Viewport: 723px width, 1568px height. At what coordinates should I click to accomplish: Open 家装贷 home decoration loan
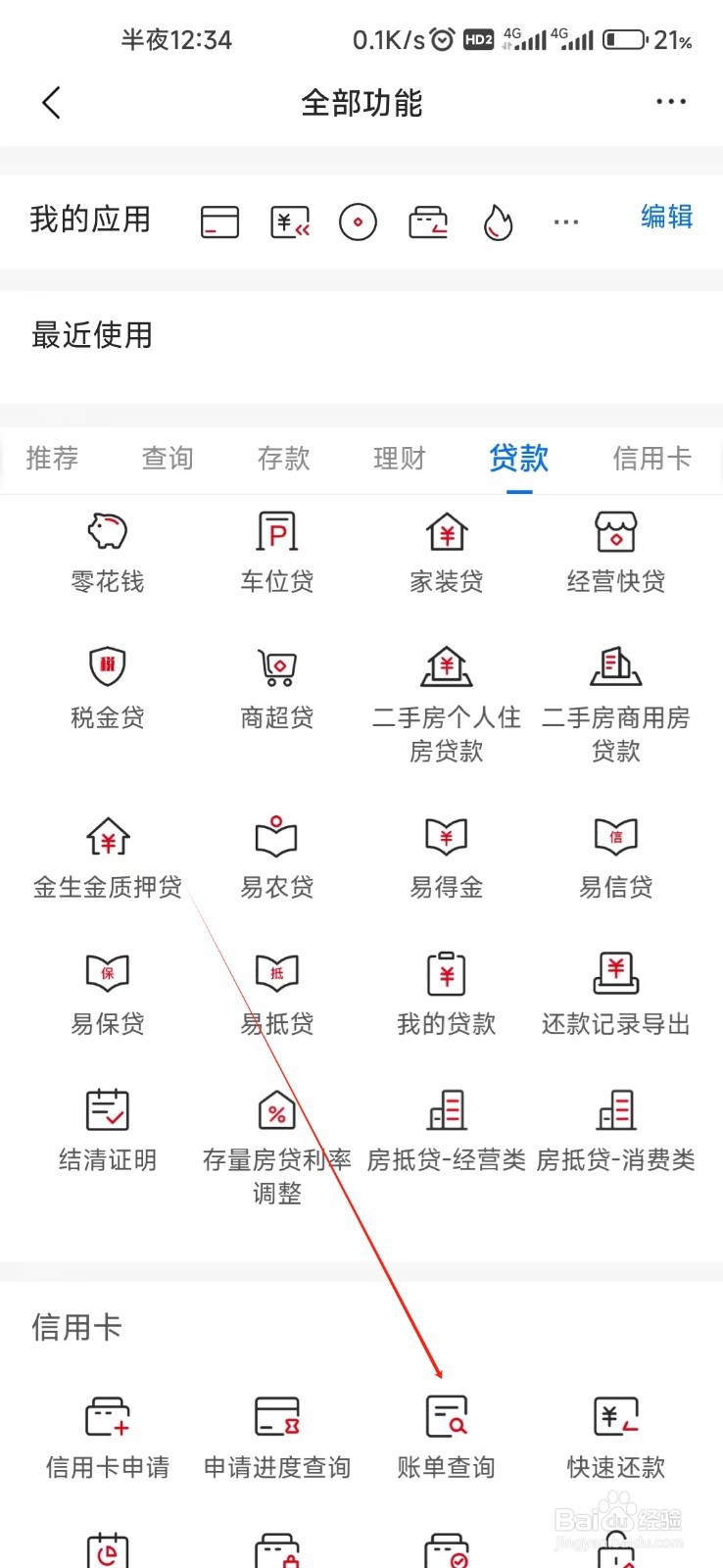[x=446, y=549]
